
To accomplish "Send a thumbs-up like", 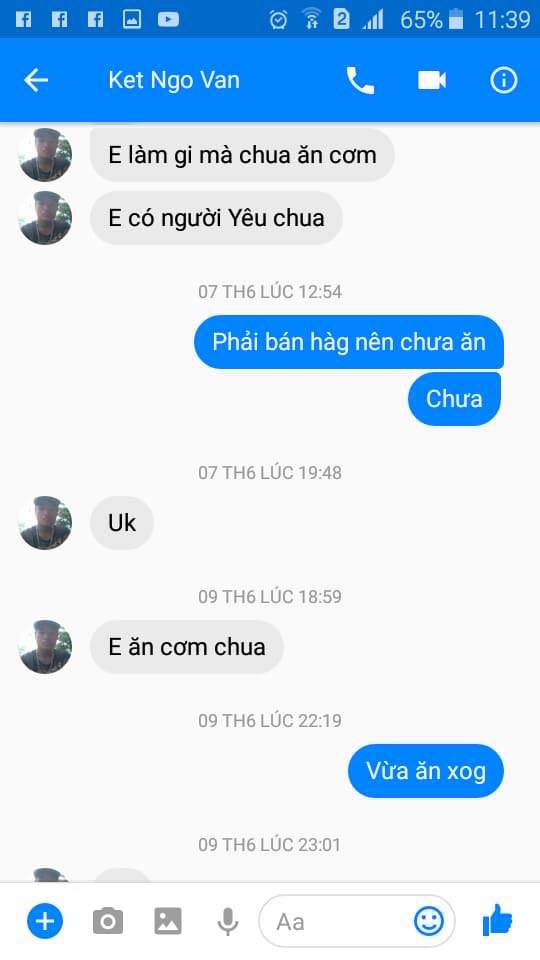I will (x=497, y=920).
